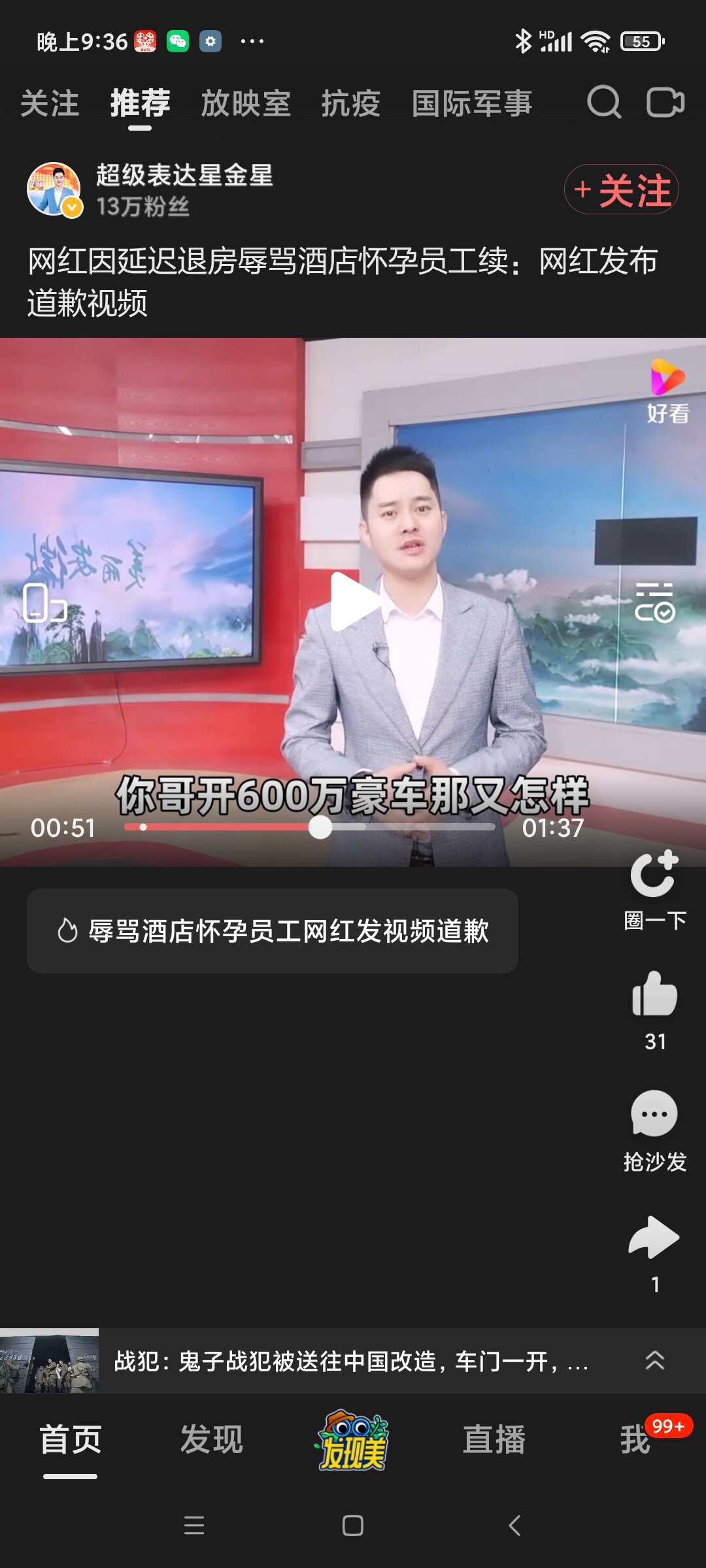Open the 发现 bottom tab
Viewport: 706px width, 1568px height.
click(211, 1440)
